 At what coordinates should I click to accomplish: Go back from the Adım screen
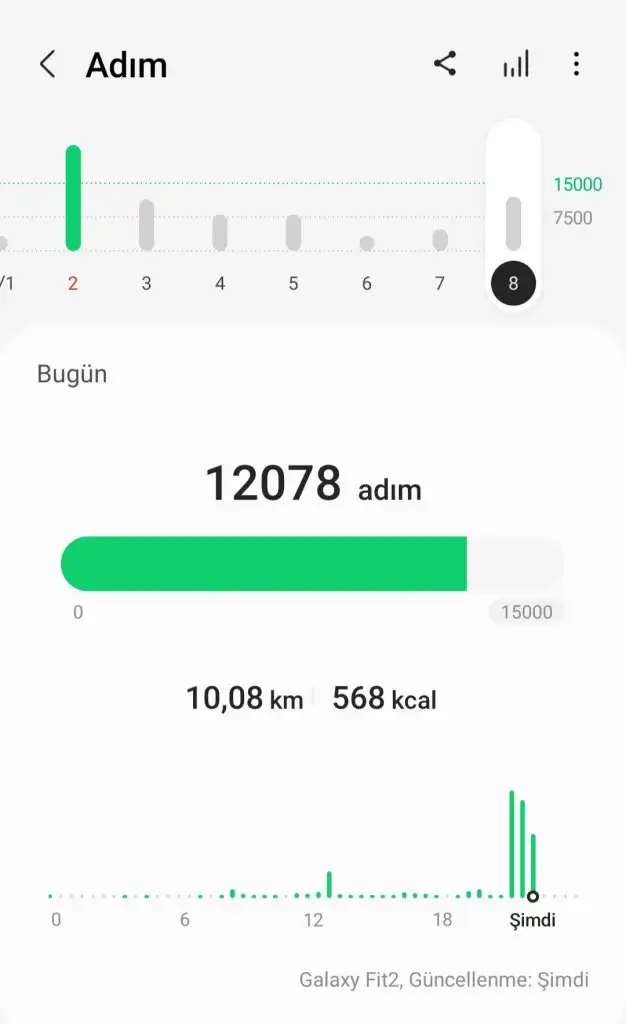point(47,65)
